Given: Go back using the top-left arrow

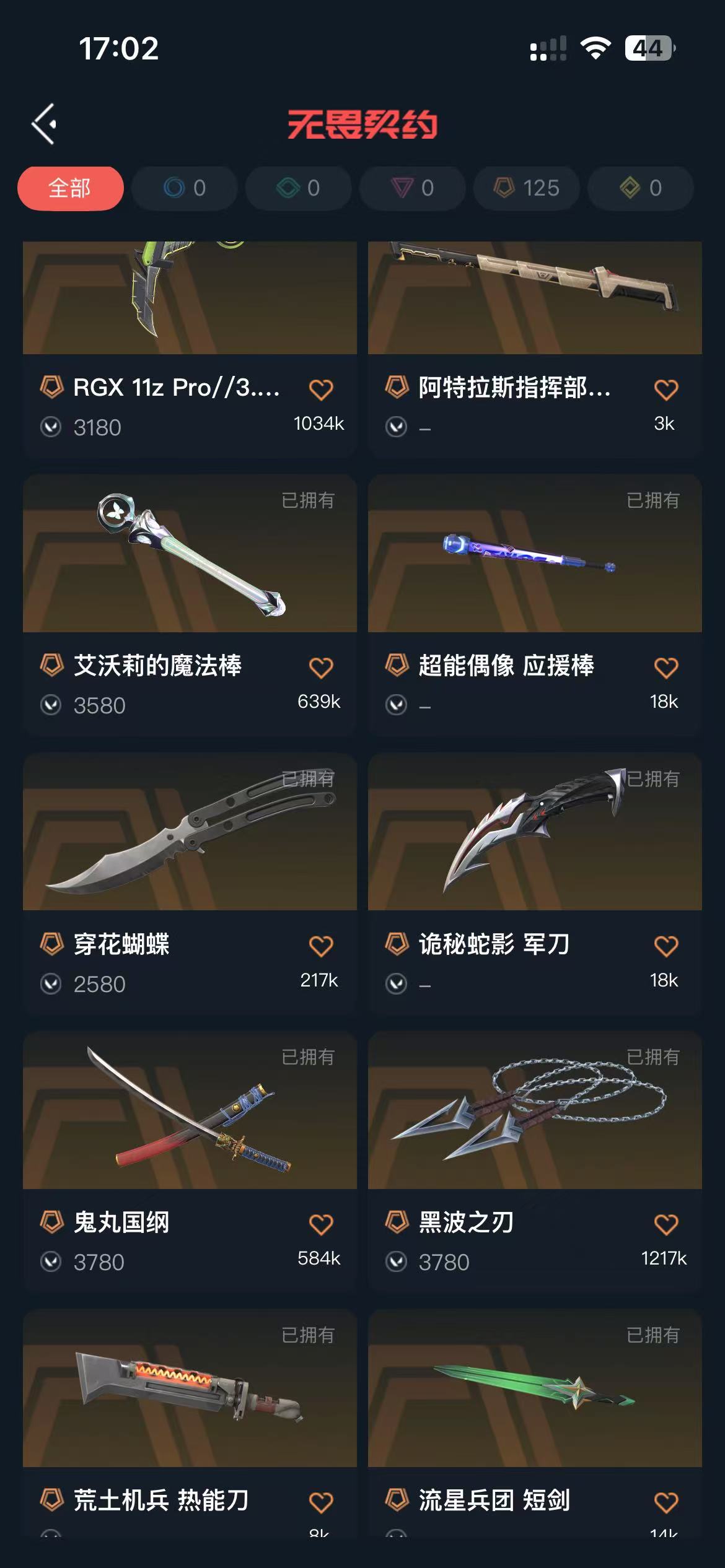Looking at the screenshot, I should [x=45, y=124].
